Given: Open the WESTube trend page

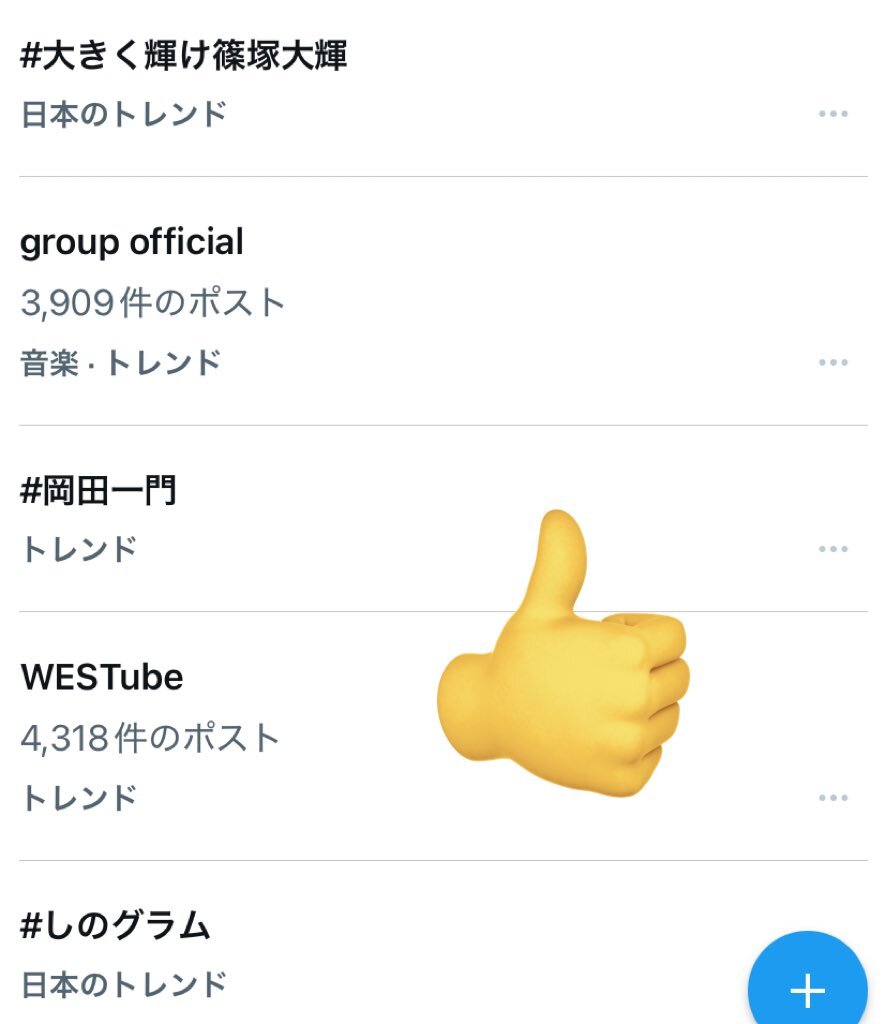Looking at the screenshot, I should [102, 676].
